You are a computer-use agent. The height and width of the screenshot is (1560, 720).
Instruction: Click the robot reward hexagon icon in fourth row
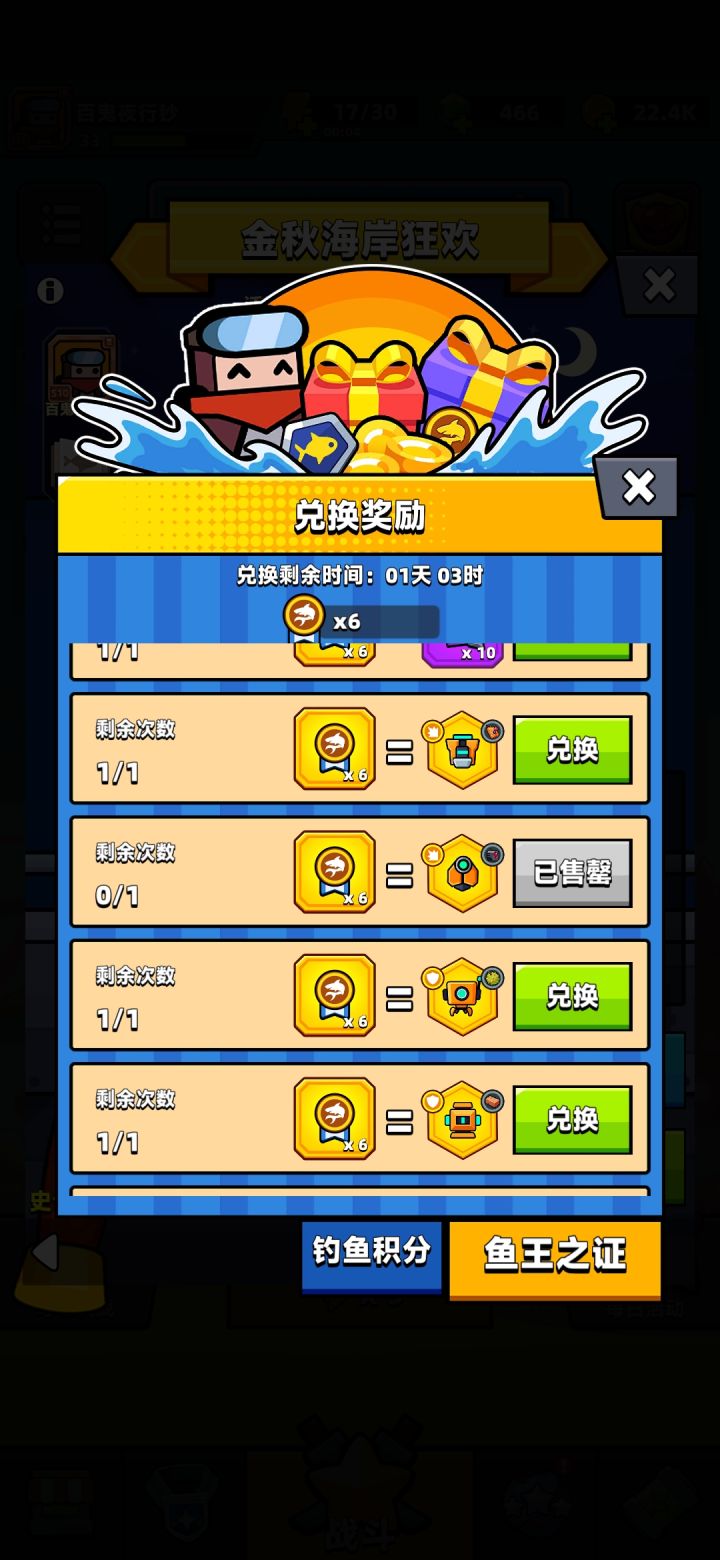pyautogui.click(x=462, y=995)
